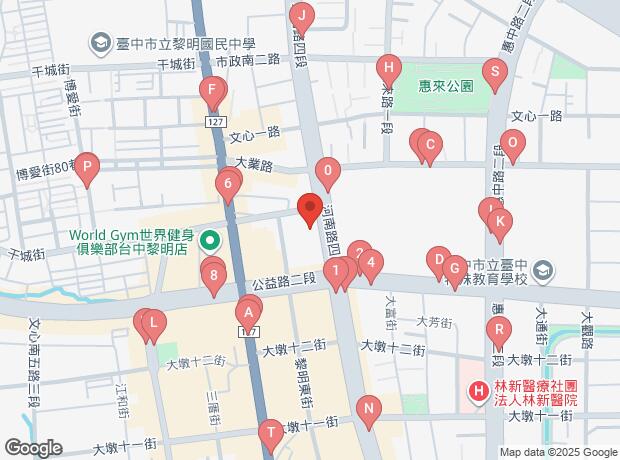Screen dimensions: 620x460
Task: Tap the marker labeled 0
Action: click(x=328, y=173)
